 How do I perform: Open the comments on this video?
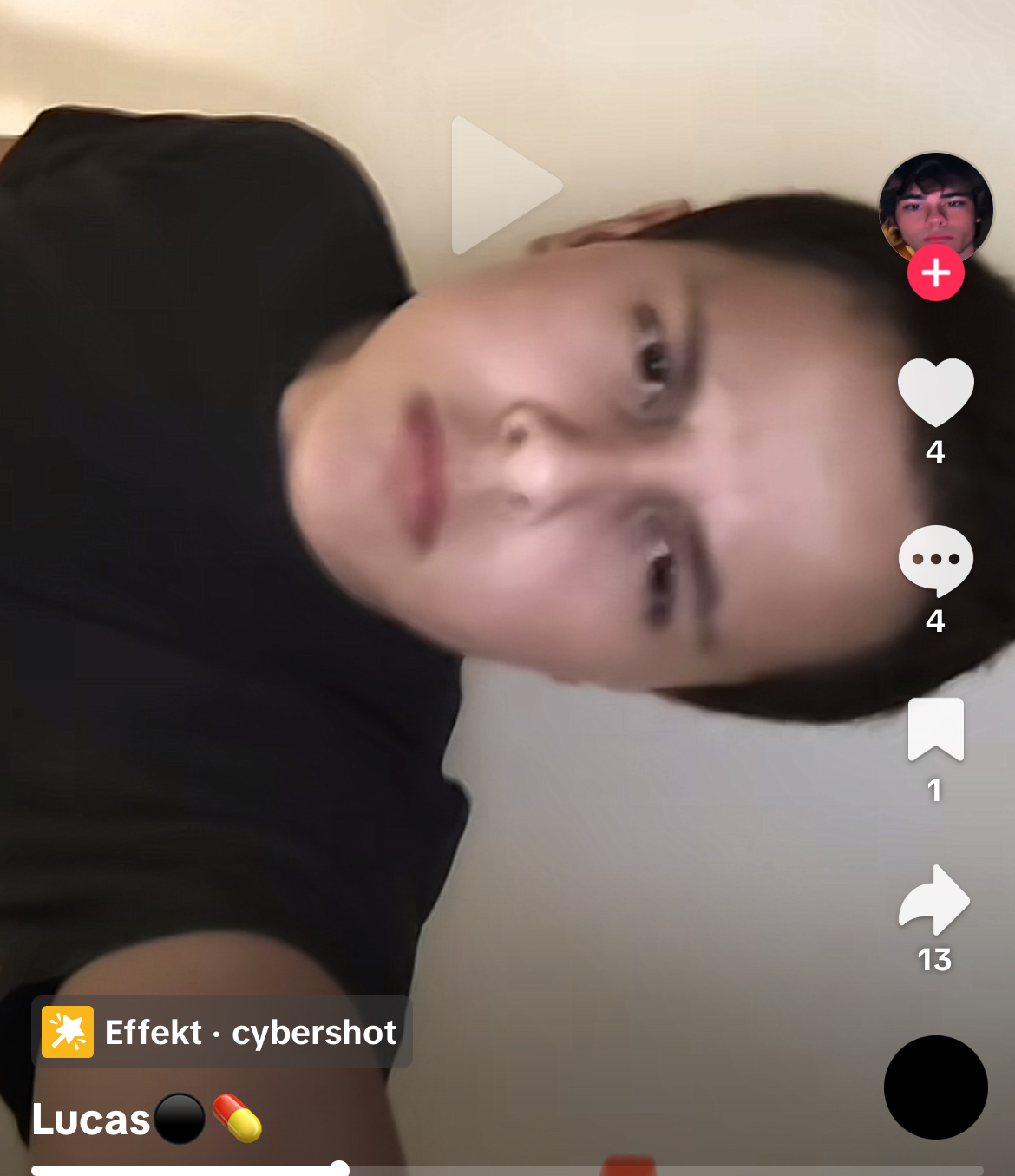point(935,560)
